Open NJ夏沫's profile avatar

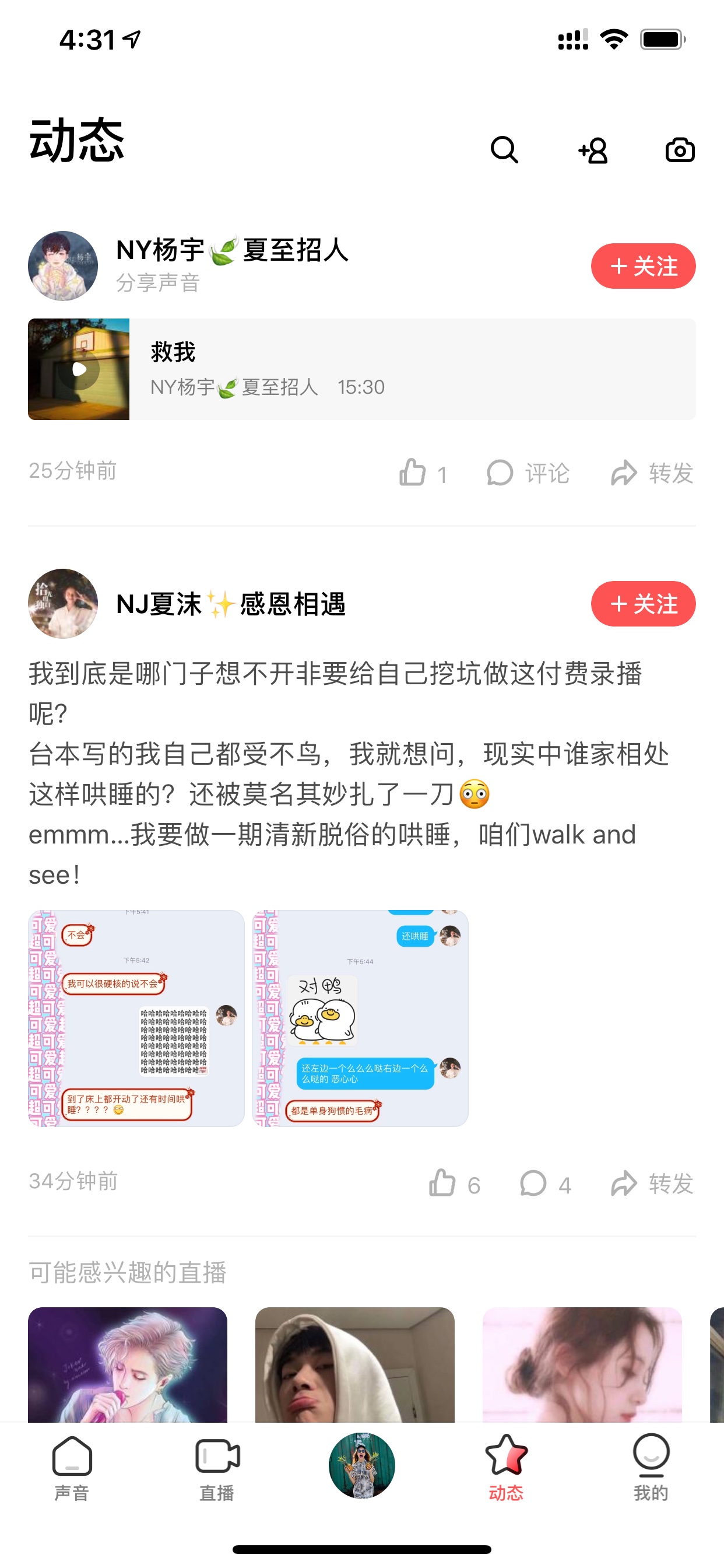pos(64,604)
